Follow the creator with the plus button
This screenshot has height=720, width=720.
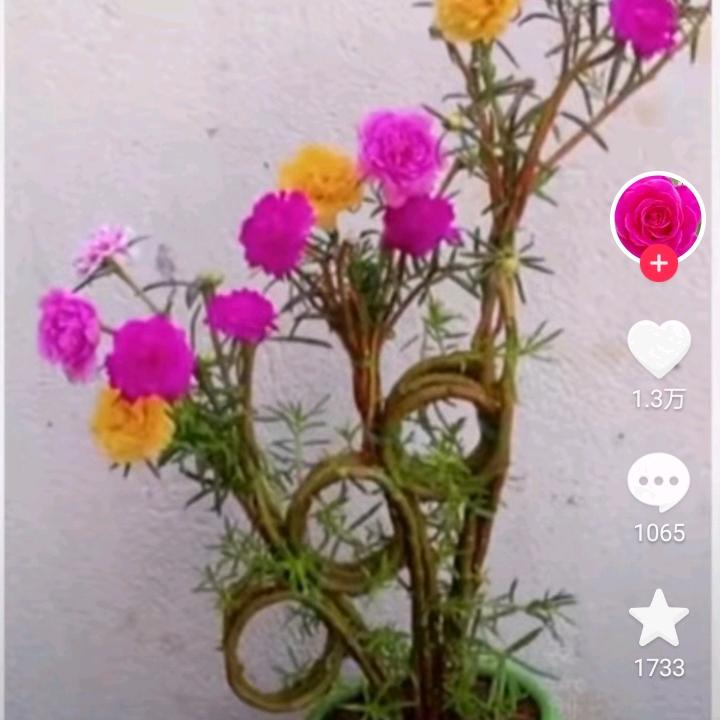659,264
